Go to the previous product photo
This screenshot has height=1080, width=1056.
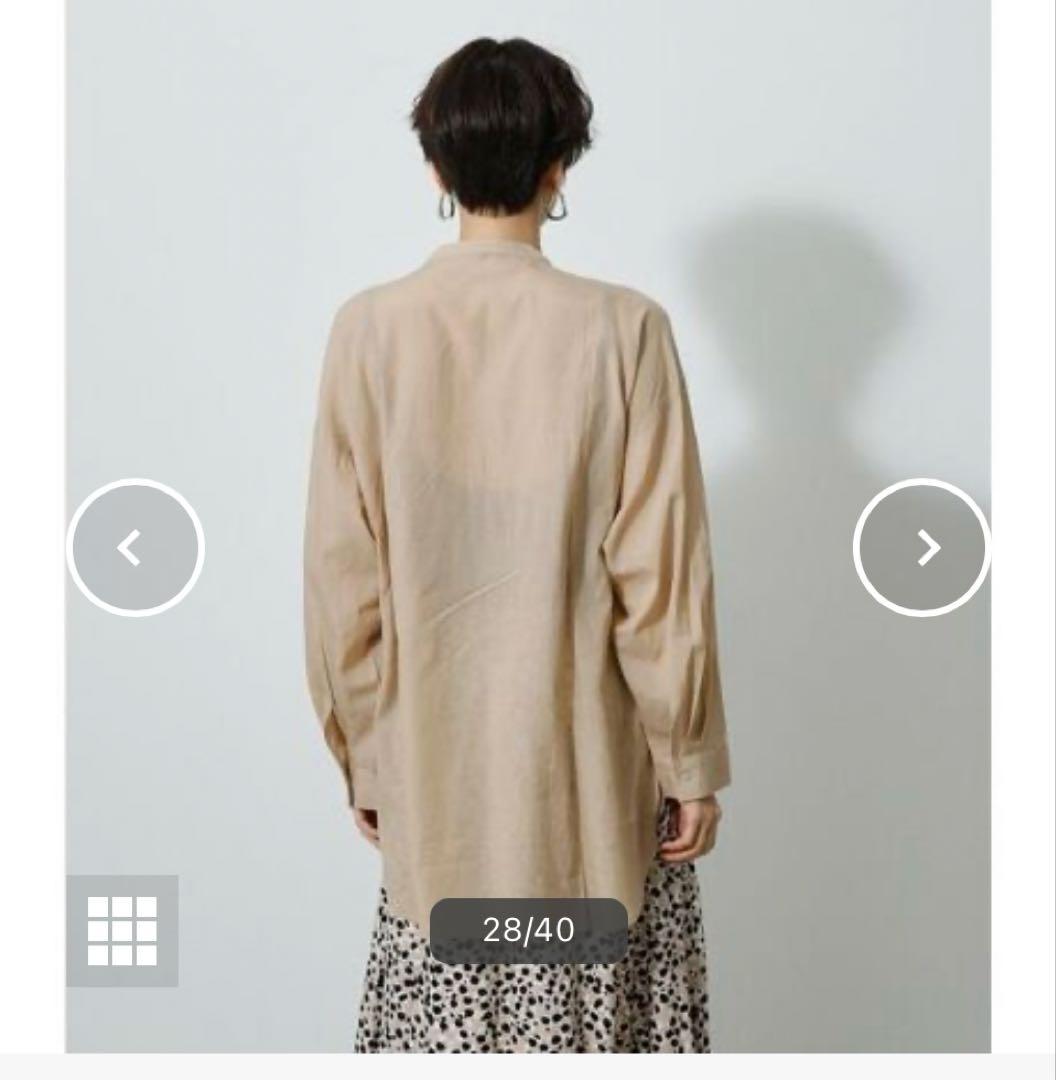[x=136, y=548]
